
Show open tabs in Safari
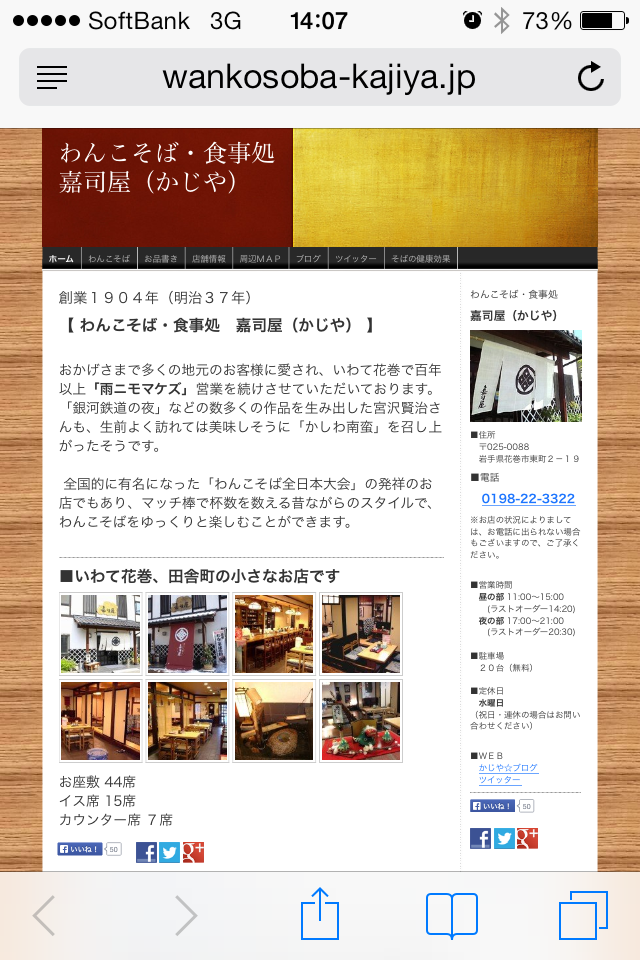pos(583,914)
